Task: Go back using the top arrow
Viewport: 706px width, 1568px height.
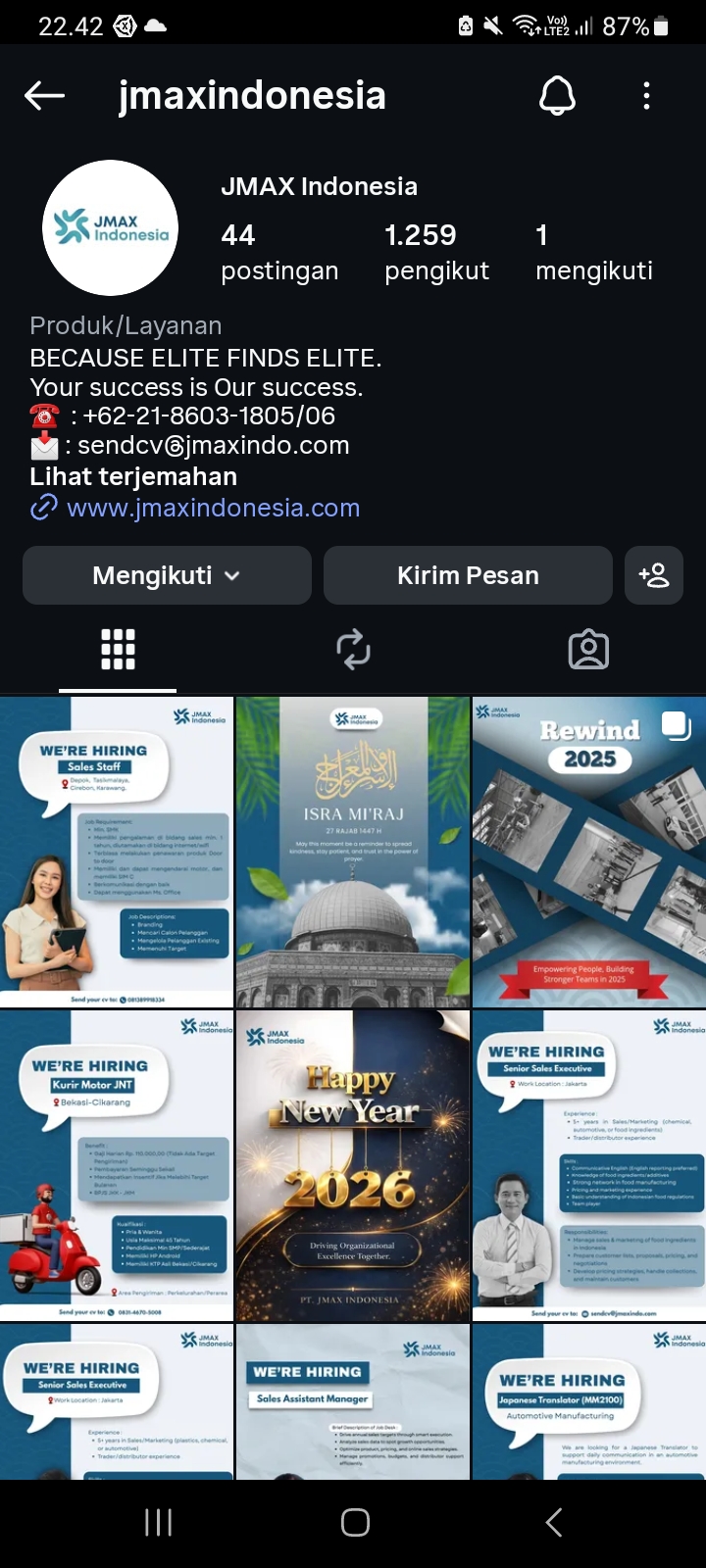Action: point(44,95)
